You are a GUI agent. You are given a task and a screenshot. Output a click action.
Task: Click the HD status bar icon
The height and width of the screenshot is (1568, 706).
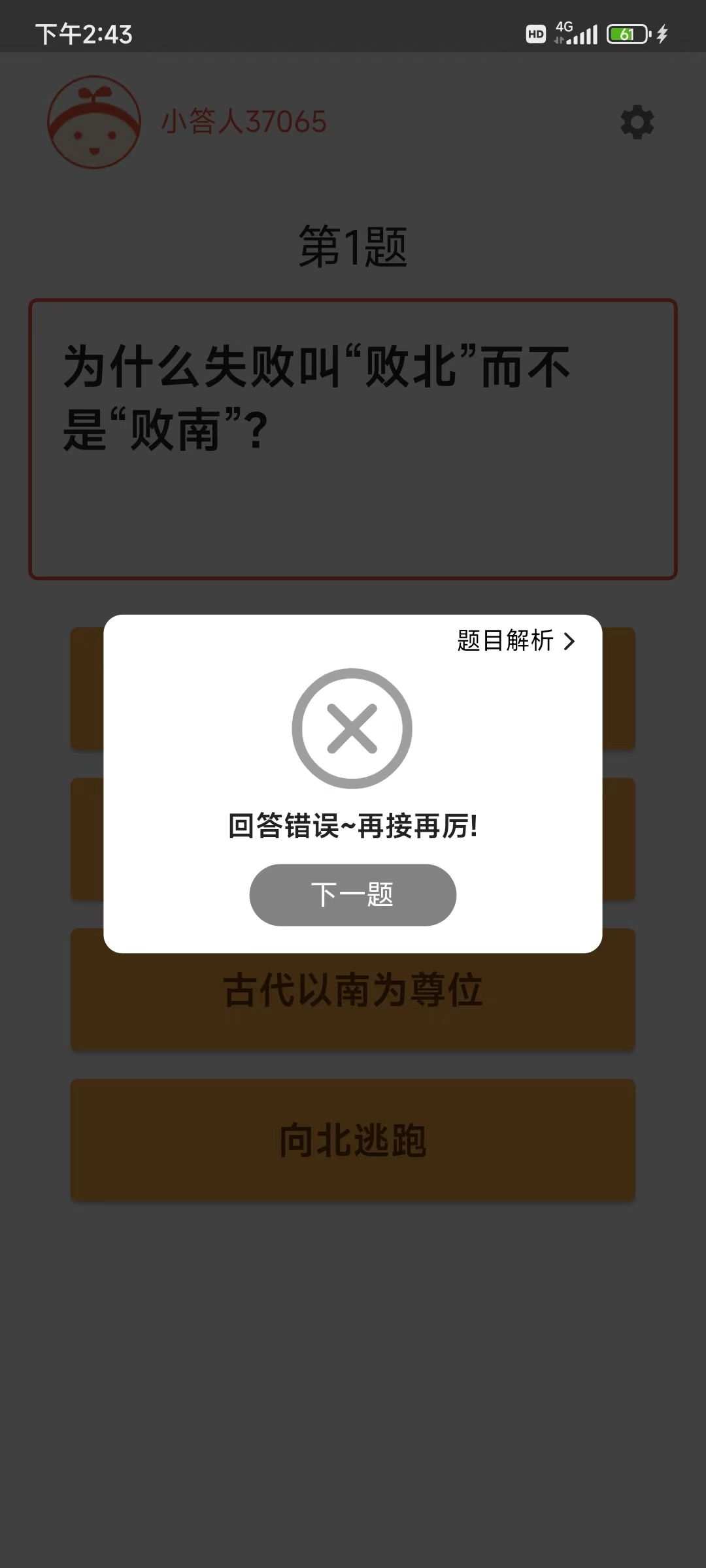click(535, 33)
